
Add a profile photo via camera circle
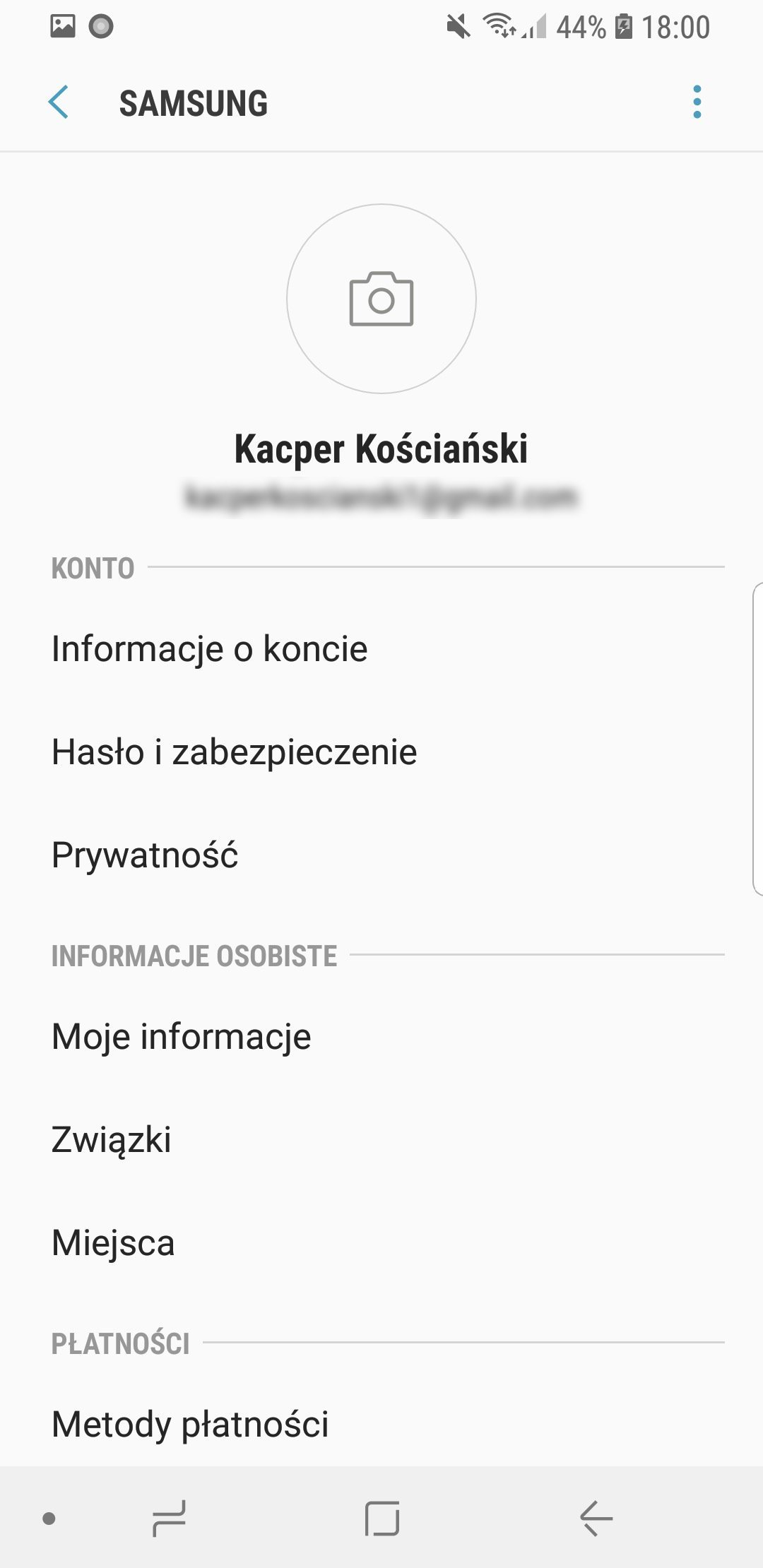tap(381, 299)
